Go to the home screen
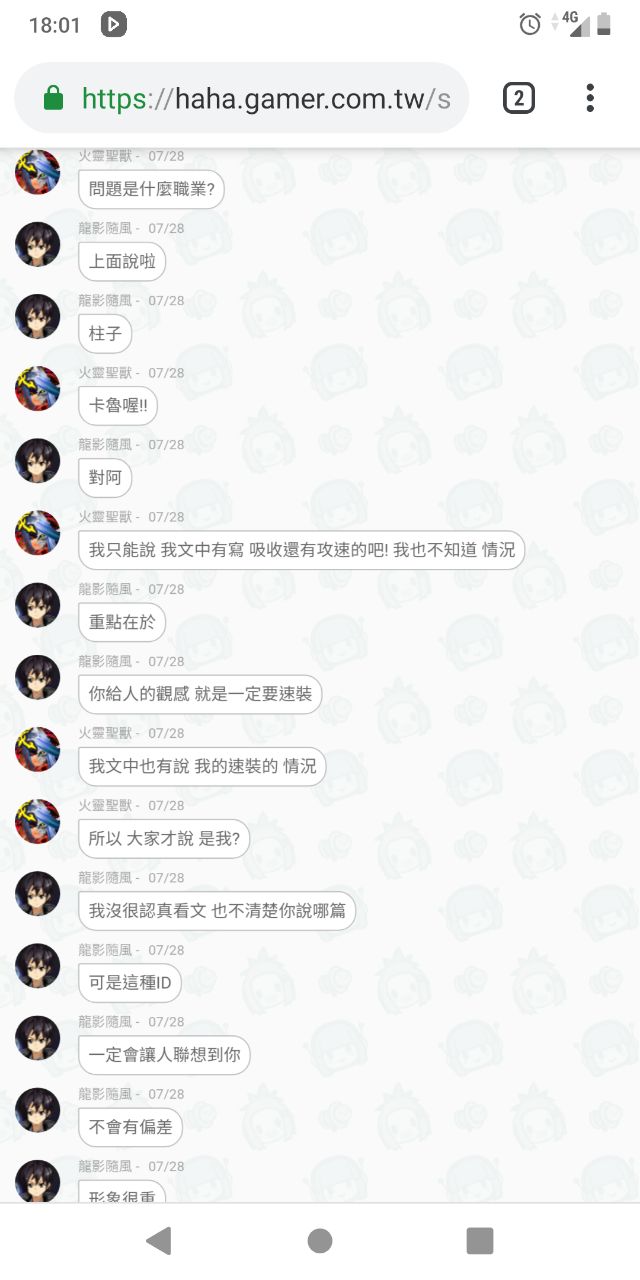Screen dimensions: 640x1280 (320, 1241)
